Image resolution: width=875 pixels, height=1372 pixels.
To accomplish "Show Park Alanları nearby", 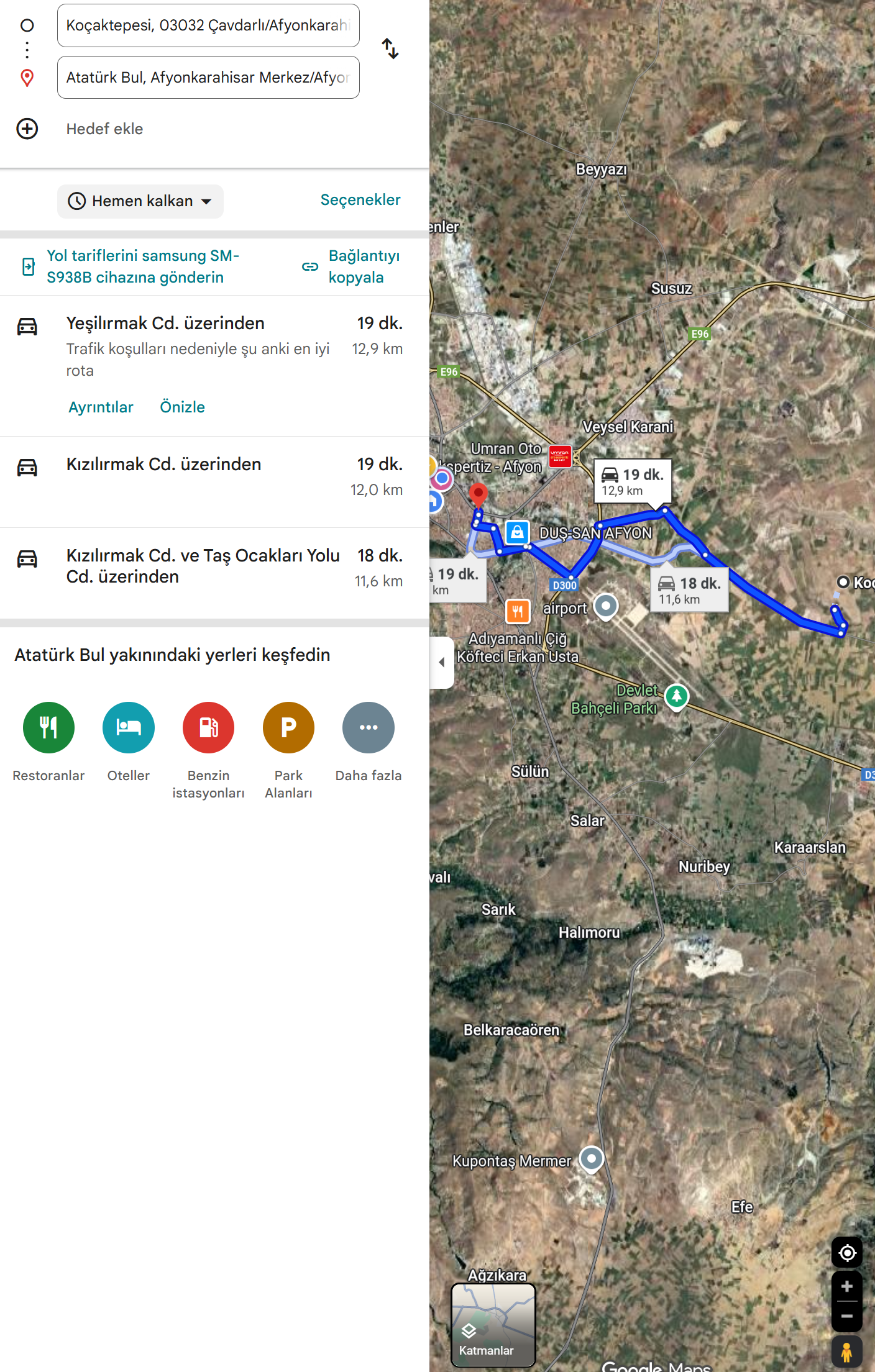I will 288,728.
